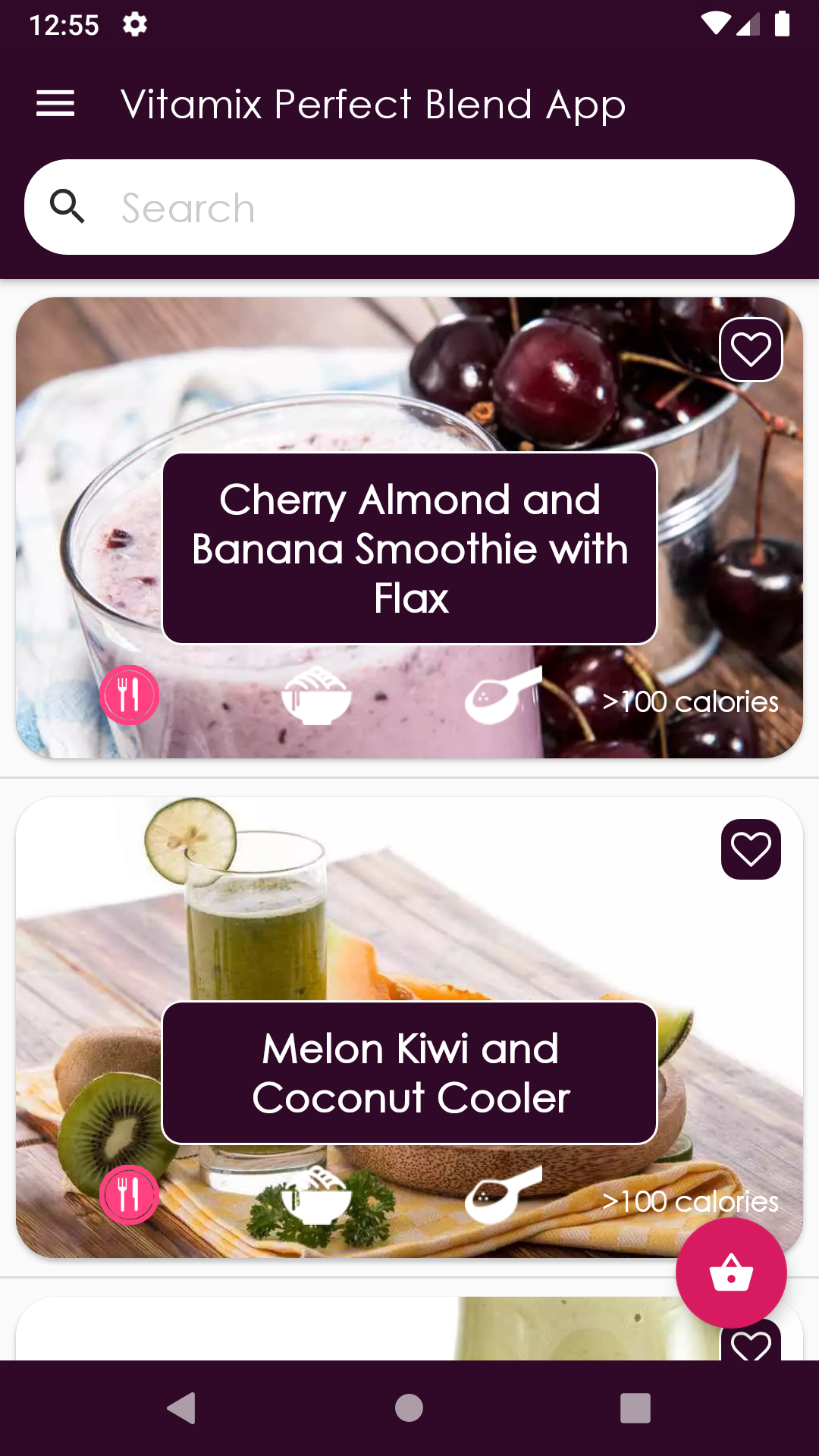The height and width of the screenshot is (1456, 819).
Task: Open Melon Kiwi and Coconut Cooler recipe
Action: (x=409, y=1072)
